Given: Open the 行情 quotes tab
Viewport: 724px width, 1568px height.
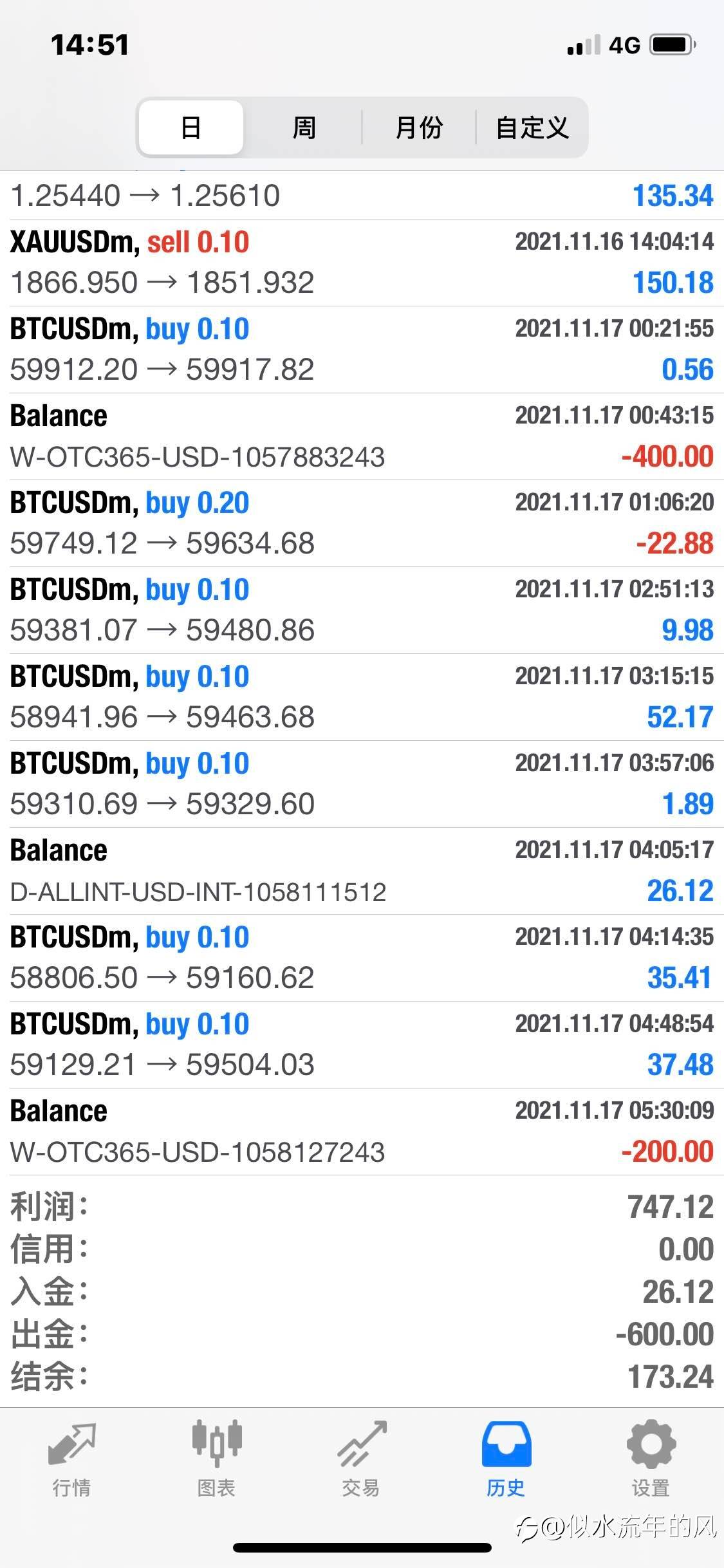Looking at the screenshot, I should 71,1459.
